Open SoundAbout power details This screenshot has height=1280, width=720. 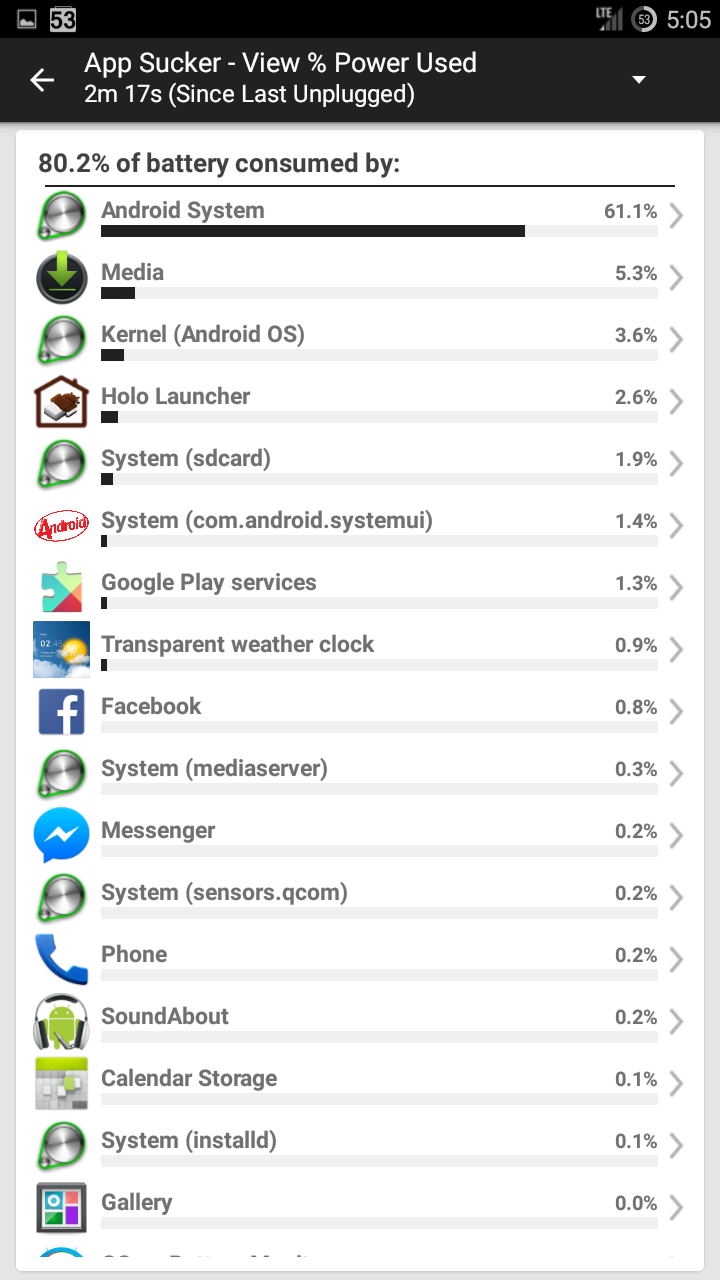tap(360, 1022)
